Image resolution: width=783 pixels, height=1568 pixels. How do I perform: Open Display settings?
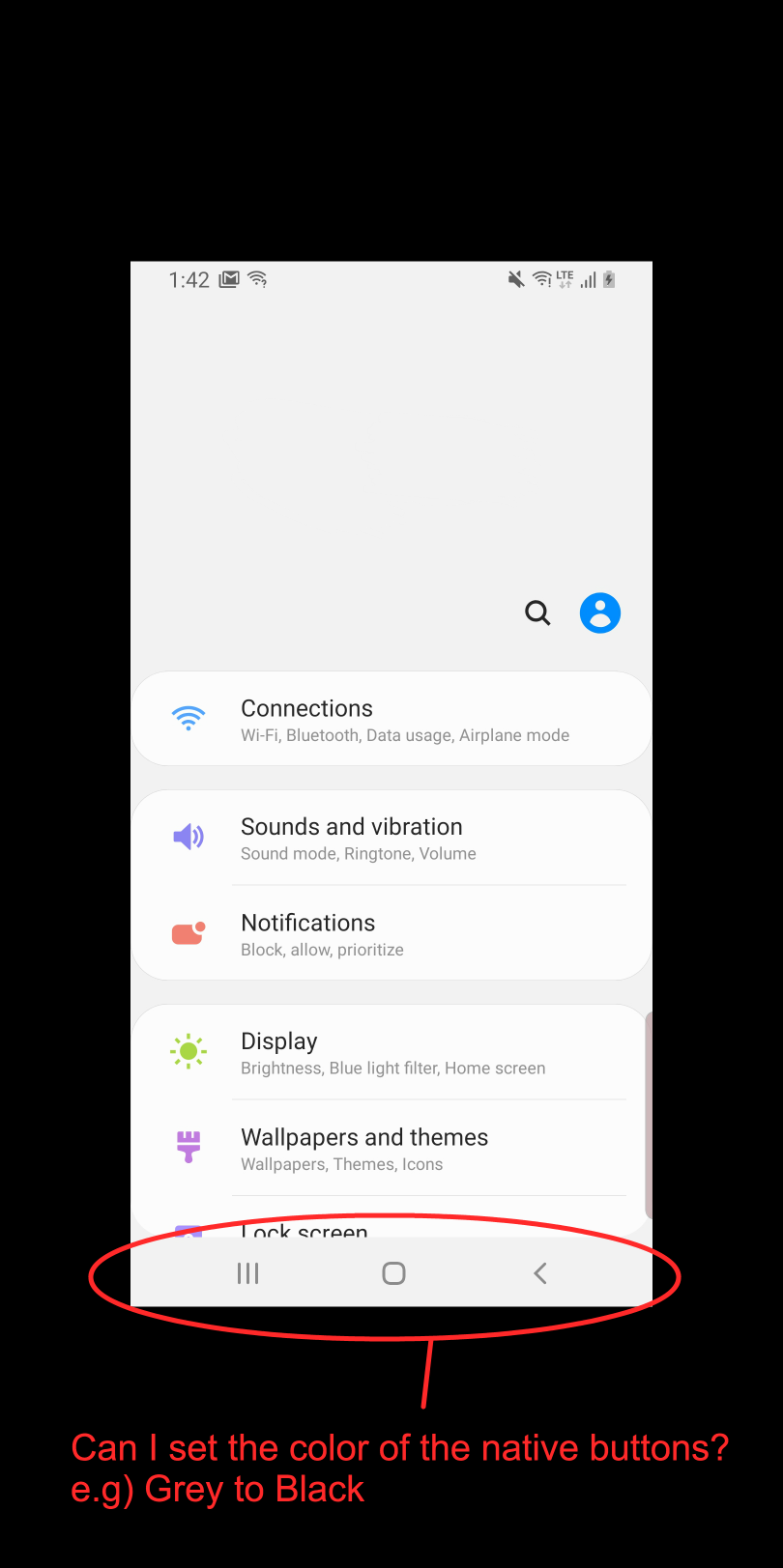tap(391, 1053)
